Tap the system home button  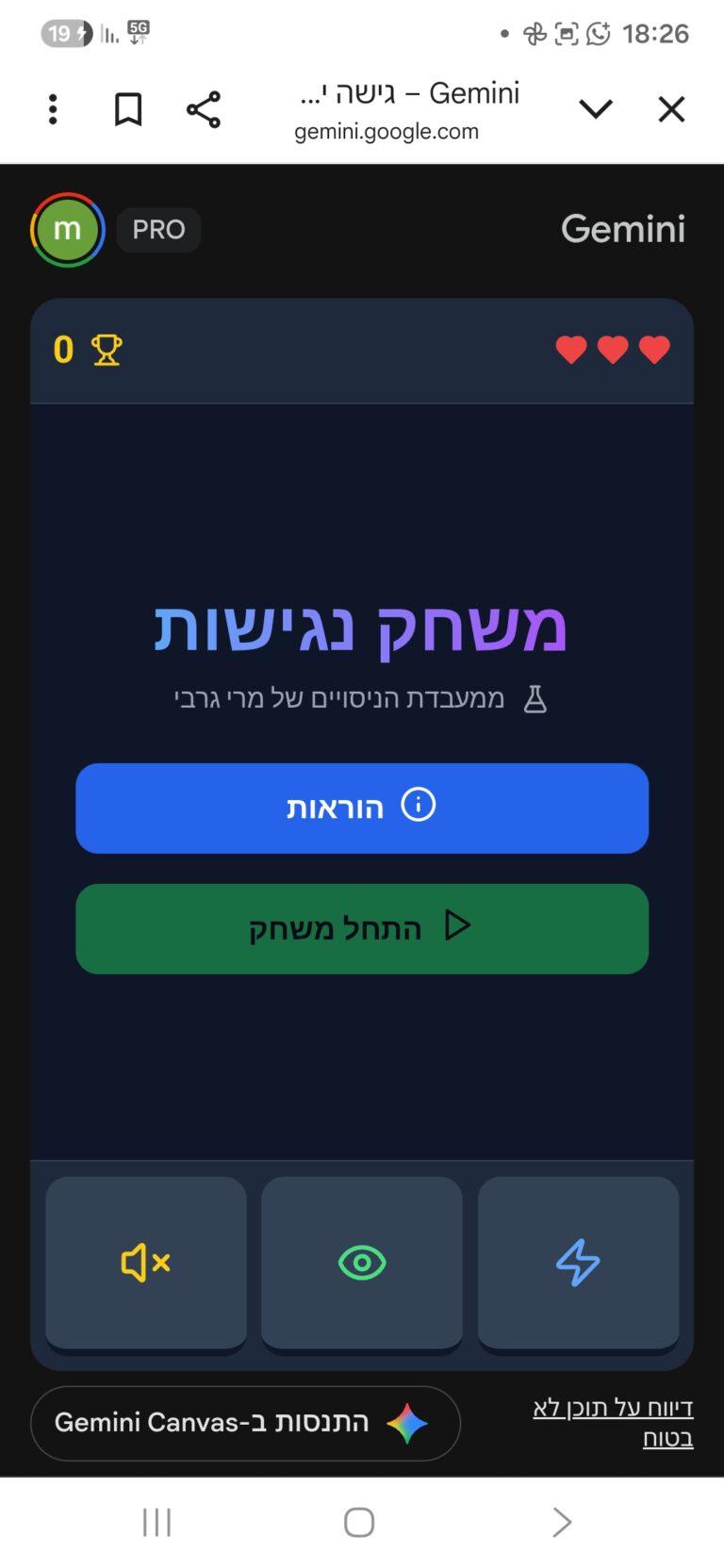[359, 1522]
